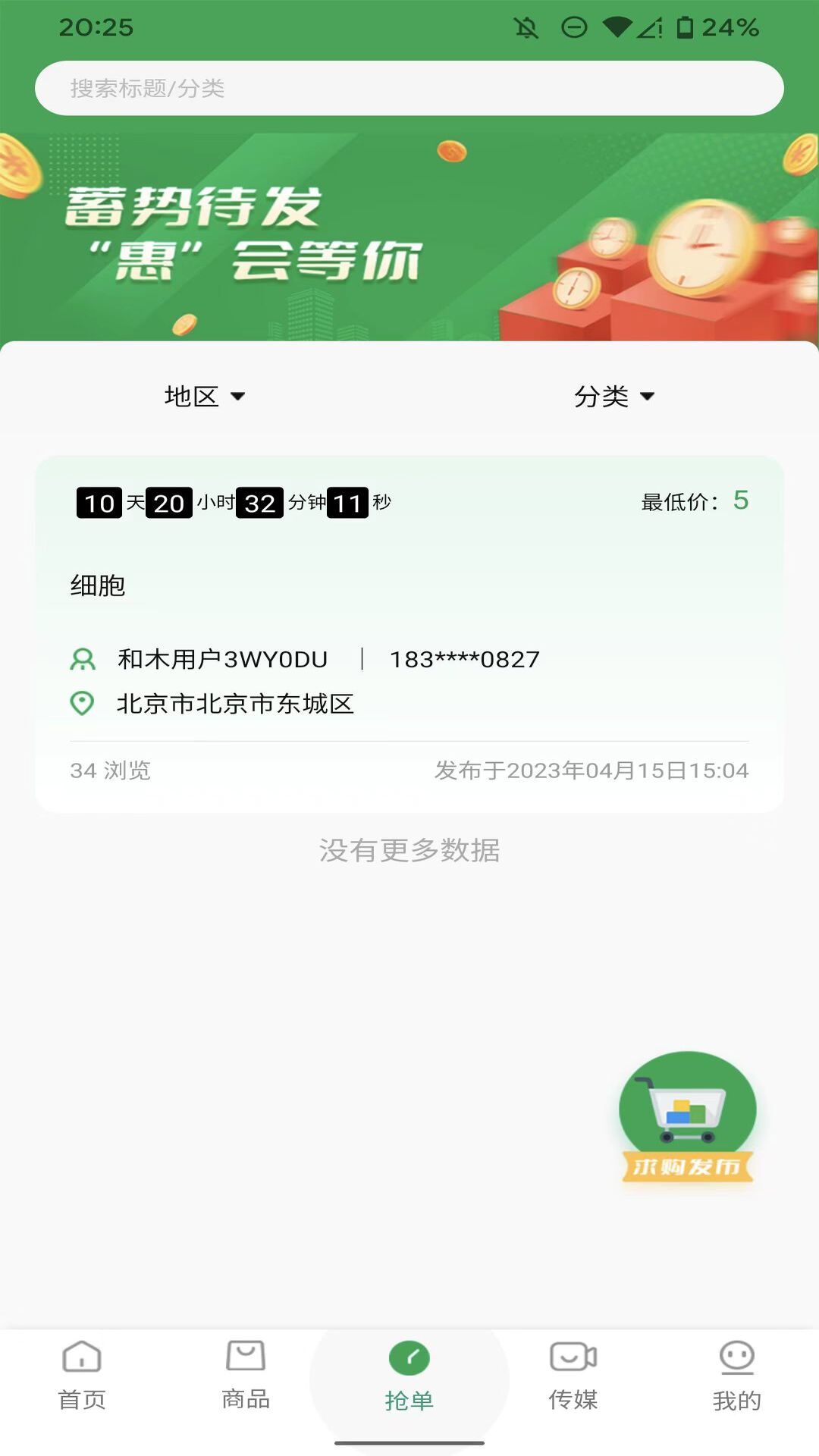Tap the location pin icon beside 北京市北京市东城区
819x1456 pixels.
pyautogui.click(x=83, y=704)
